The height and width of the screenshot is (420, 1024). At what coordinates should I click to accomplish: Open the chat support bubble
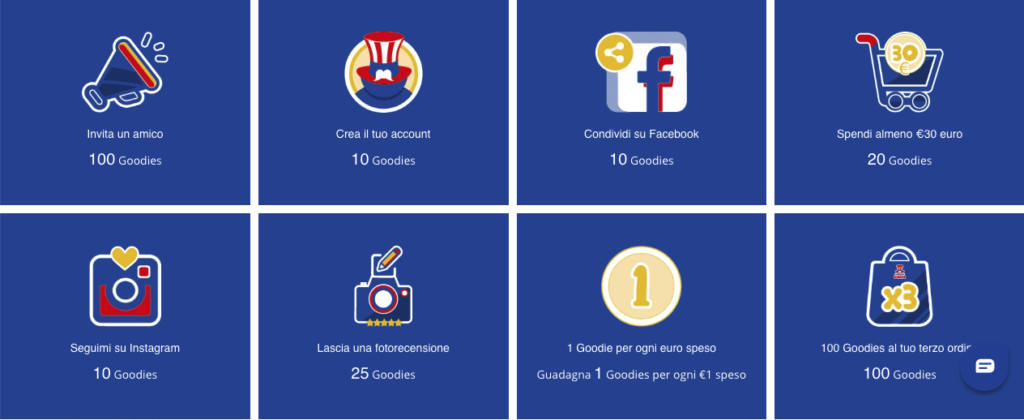(984, 366)
